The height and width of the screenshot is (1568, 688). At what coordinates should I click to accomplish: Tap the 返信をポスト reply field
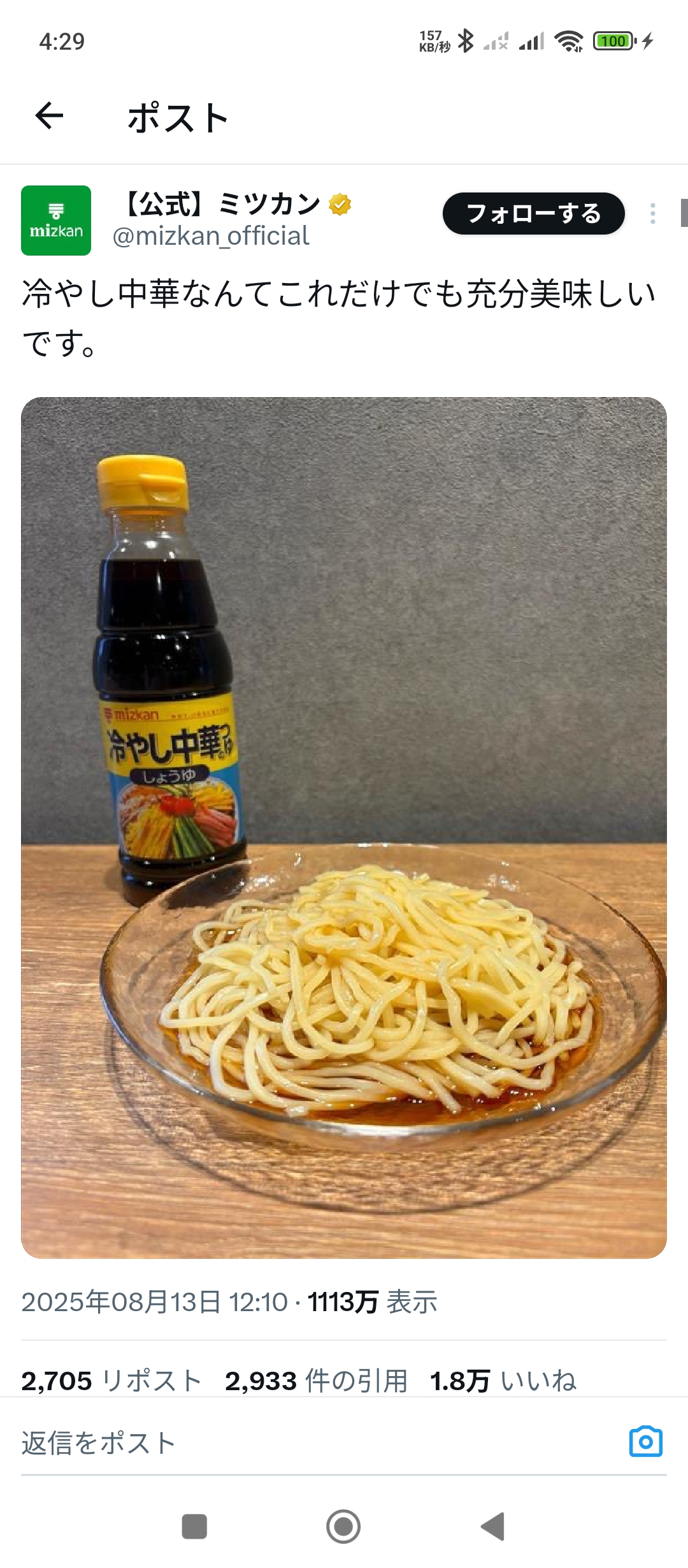click(x=319, y=1443)
